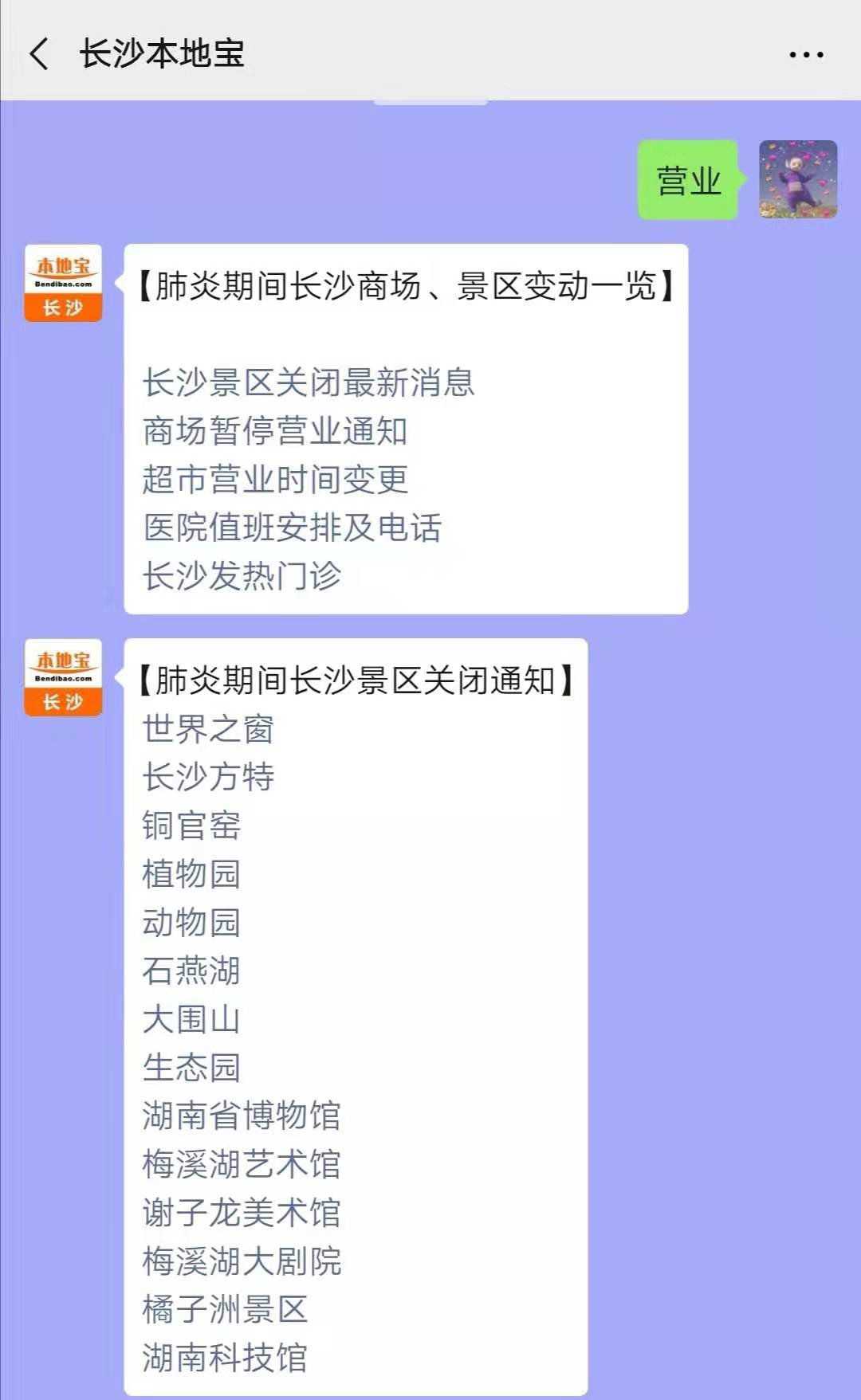The image size is (861, 1400).
Task: Open 长沙本地宝 avatar beside first reply
Action: coord(63,283)
